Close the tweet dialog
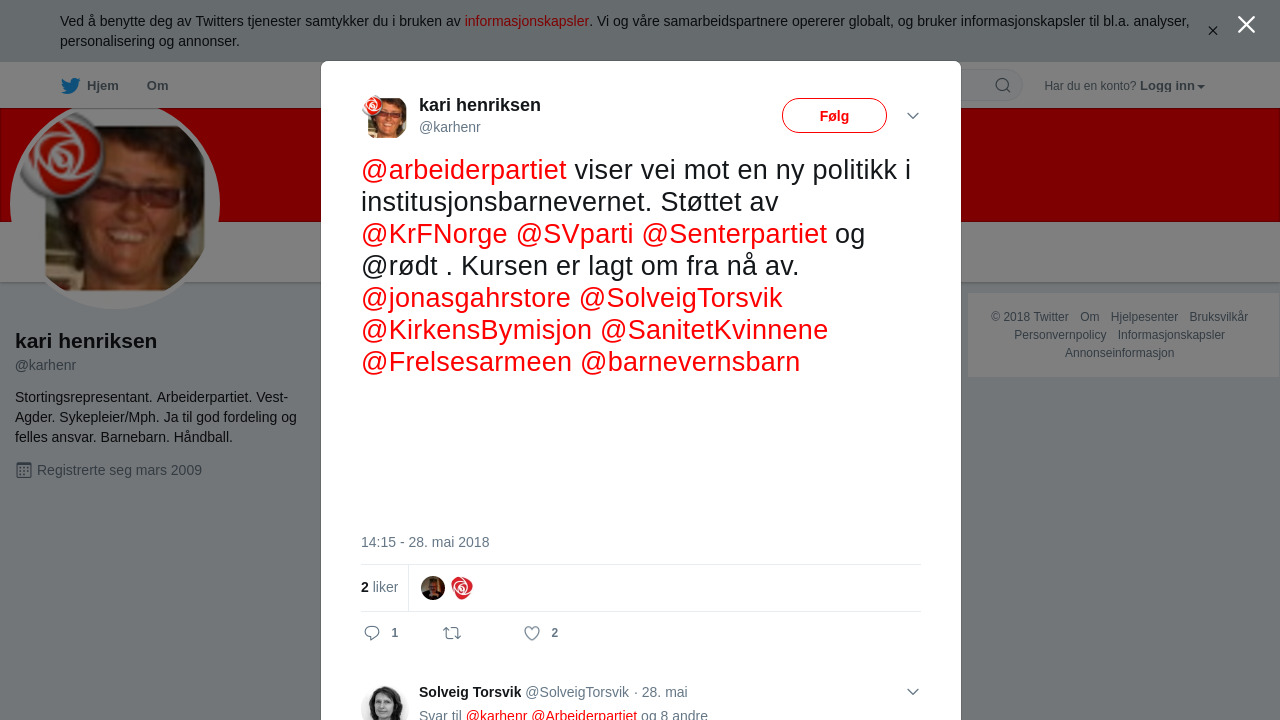The image size is (1280, 720). 1246,25
